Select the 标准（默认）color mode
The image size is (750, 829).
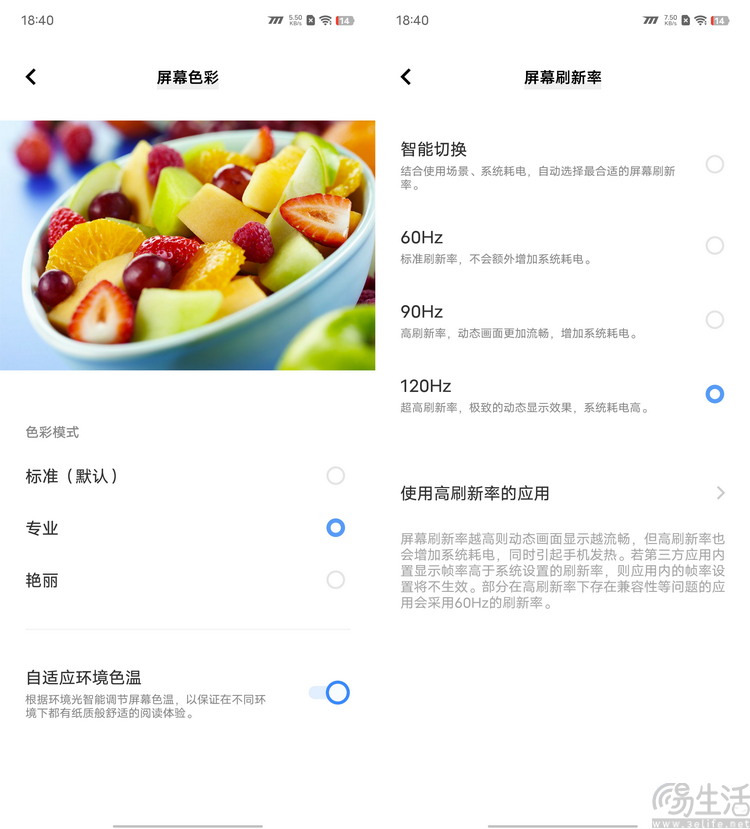click(335, 476)
